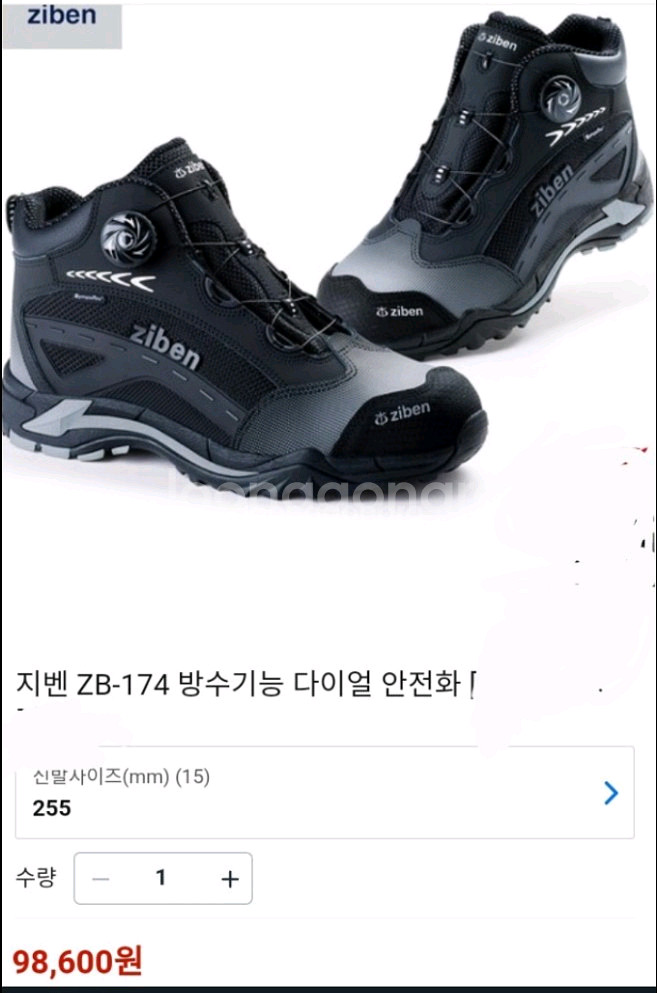657x993 pixels.
Task: Open the 신발사이즈 size selector showing 255
Action: coord(324,792)
